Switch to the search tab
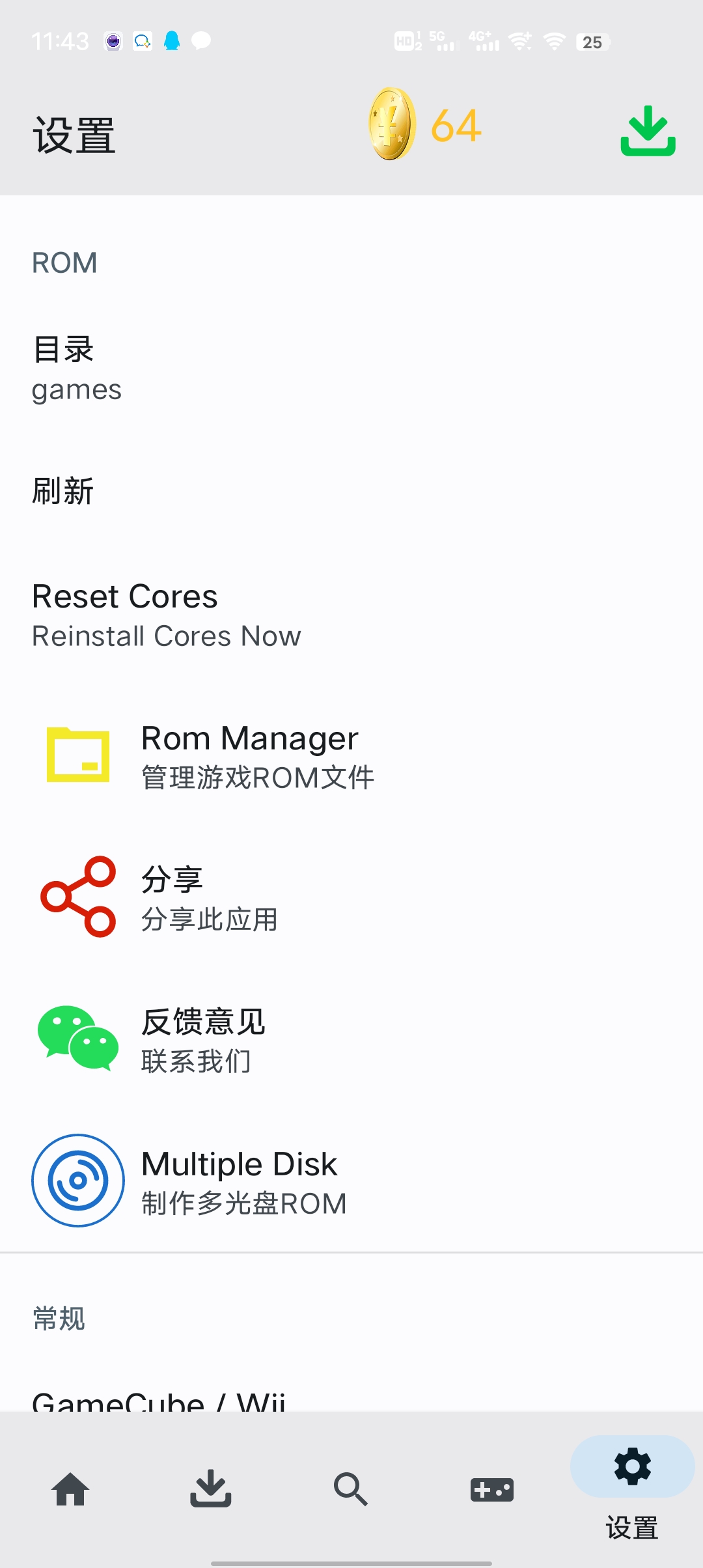The width and height of the screenshot is (703, 1568). (x=351, y=1489)
